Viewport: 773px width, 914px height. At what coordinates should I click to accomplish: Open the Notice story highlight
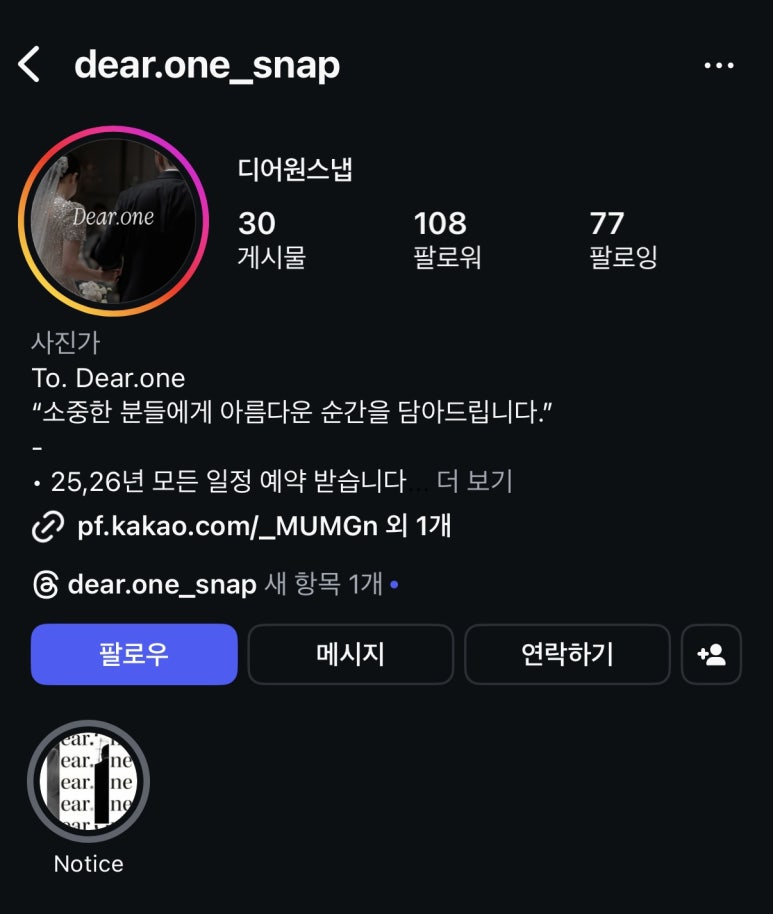click(x=89, y=782)
